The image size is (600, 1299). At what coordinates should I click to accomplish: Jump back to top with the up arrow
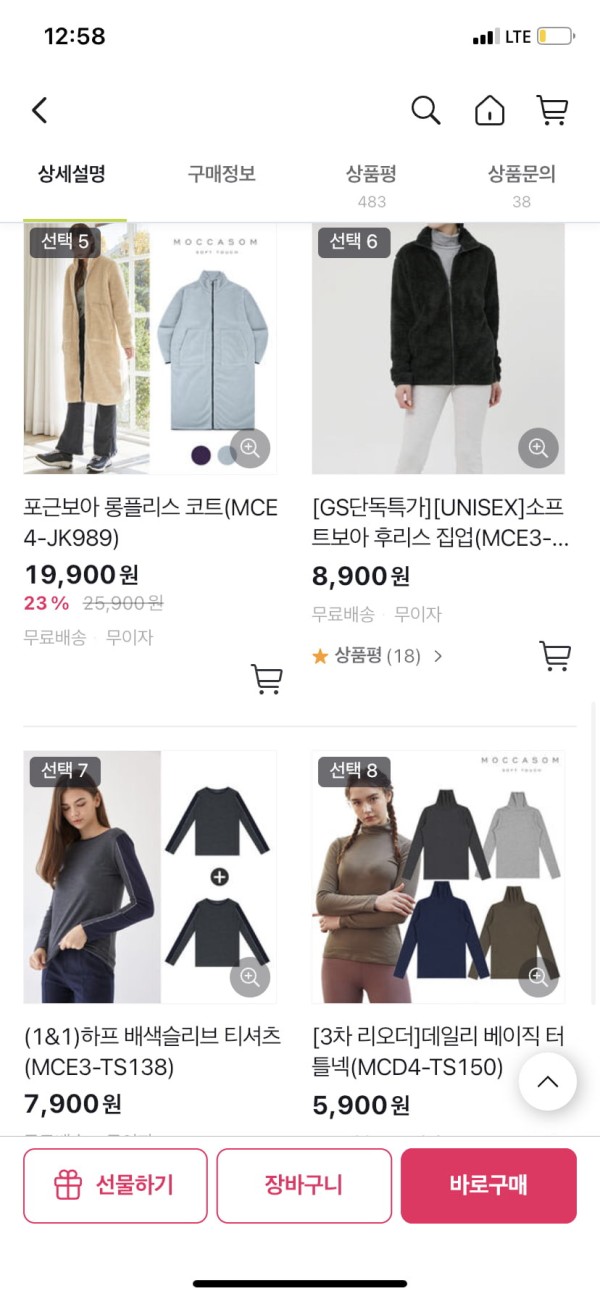click(x=547, y=1081)
